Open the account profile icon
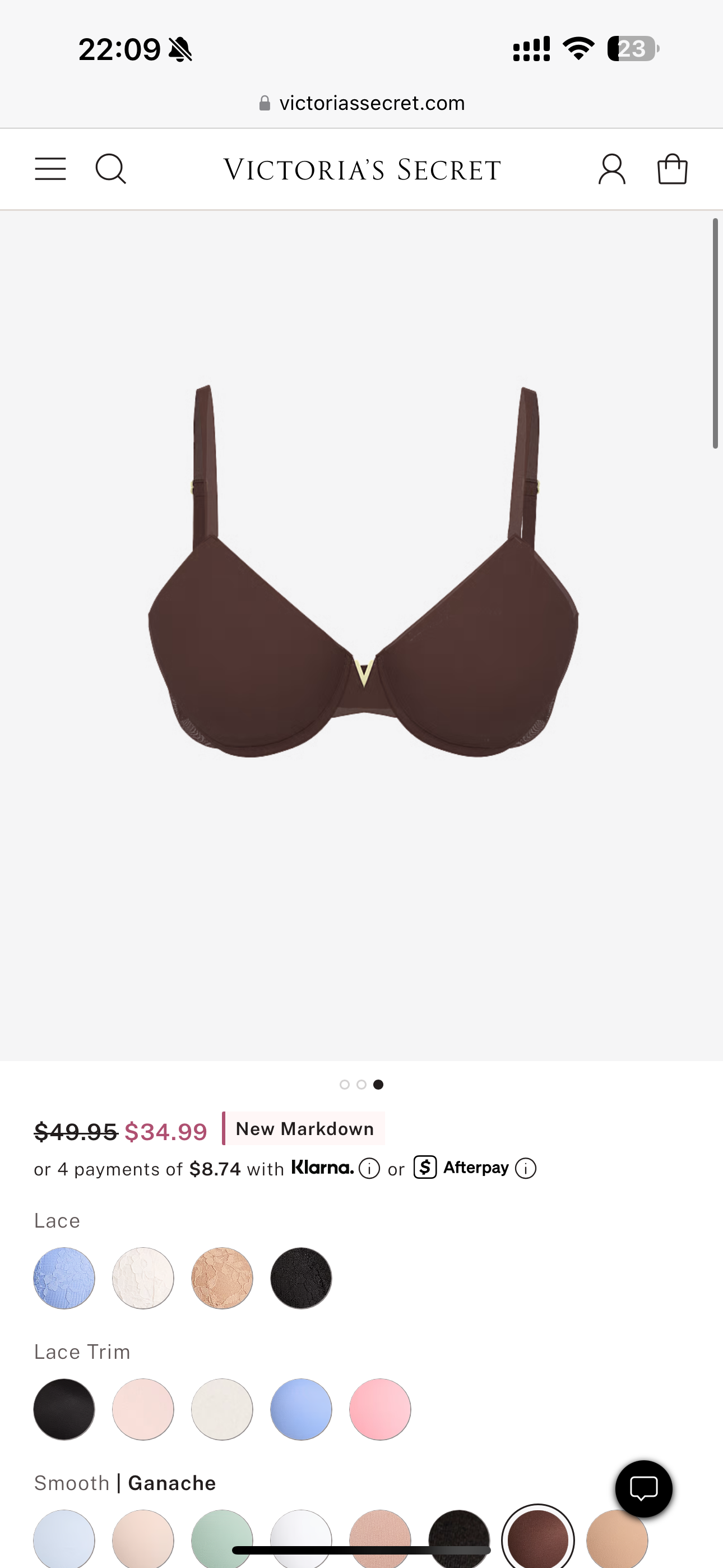This screenshot has width=723, height=1568. [x=611, y=169]
